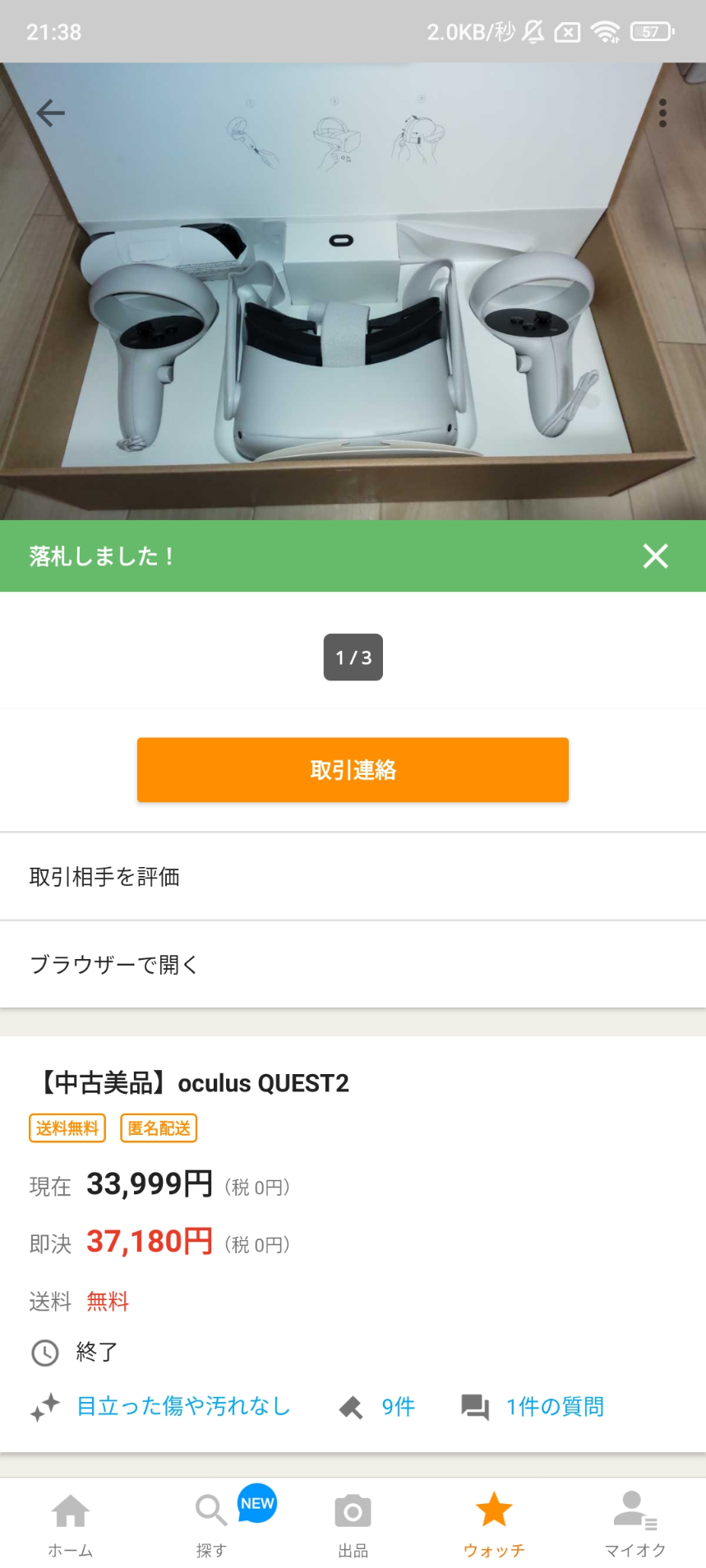The height and width of the screenshot is (1568, 706).
Task: Open the 出品 tab
Action: click(353, 1525)
